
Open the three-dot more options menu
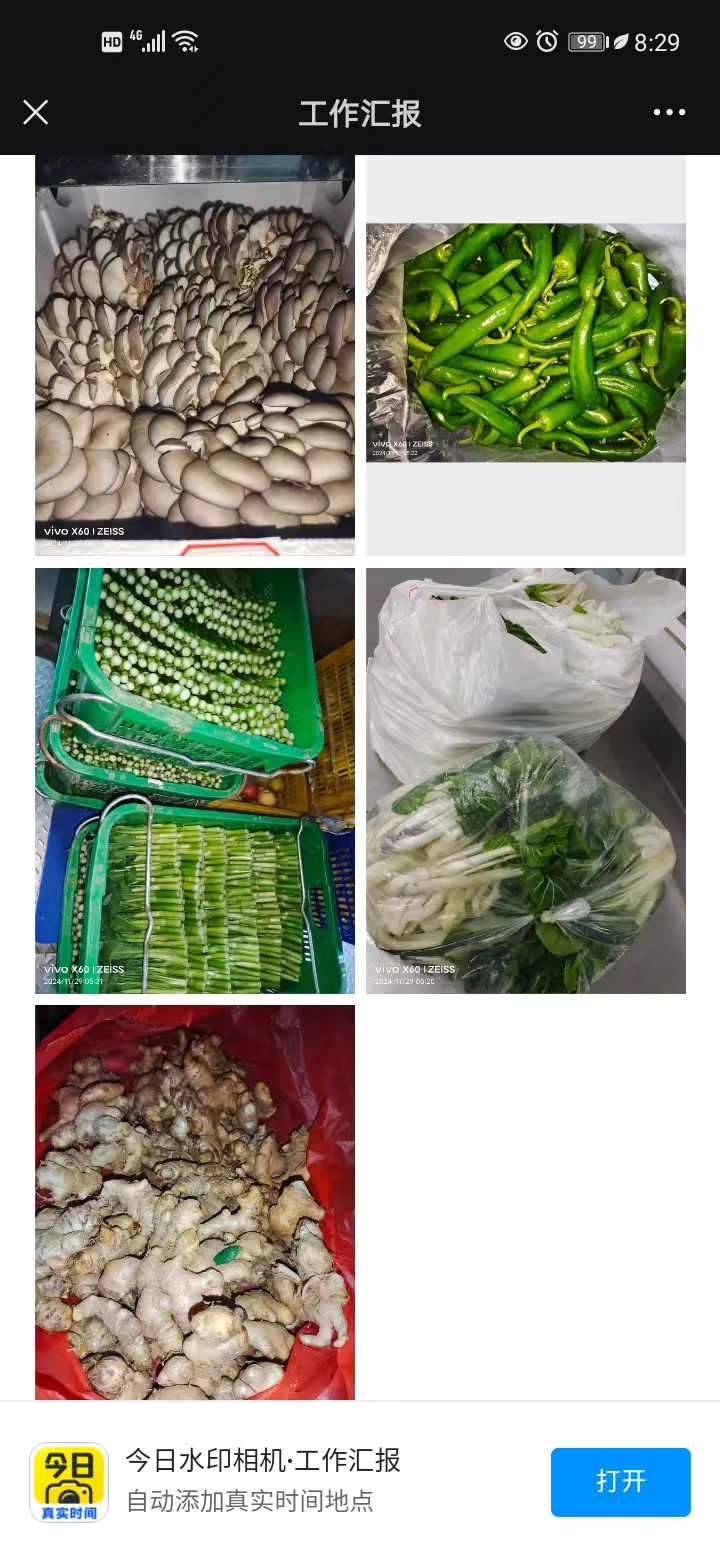(669, 112)
